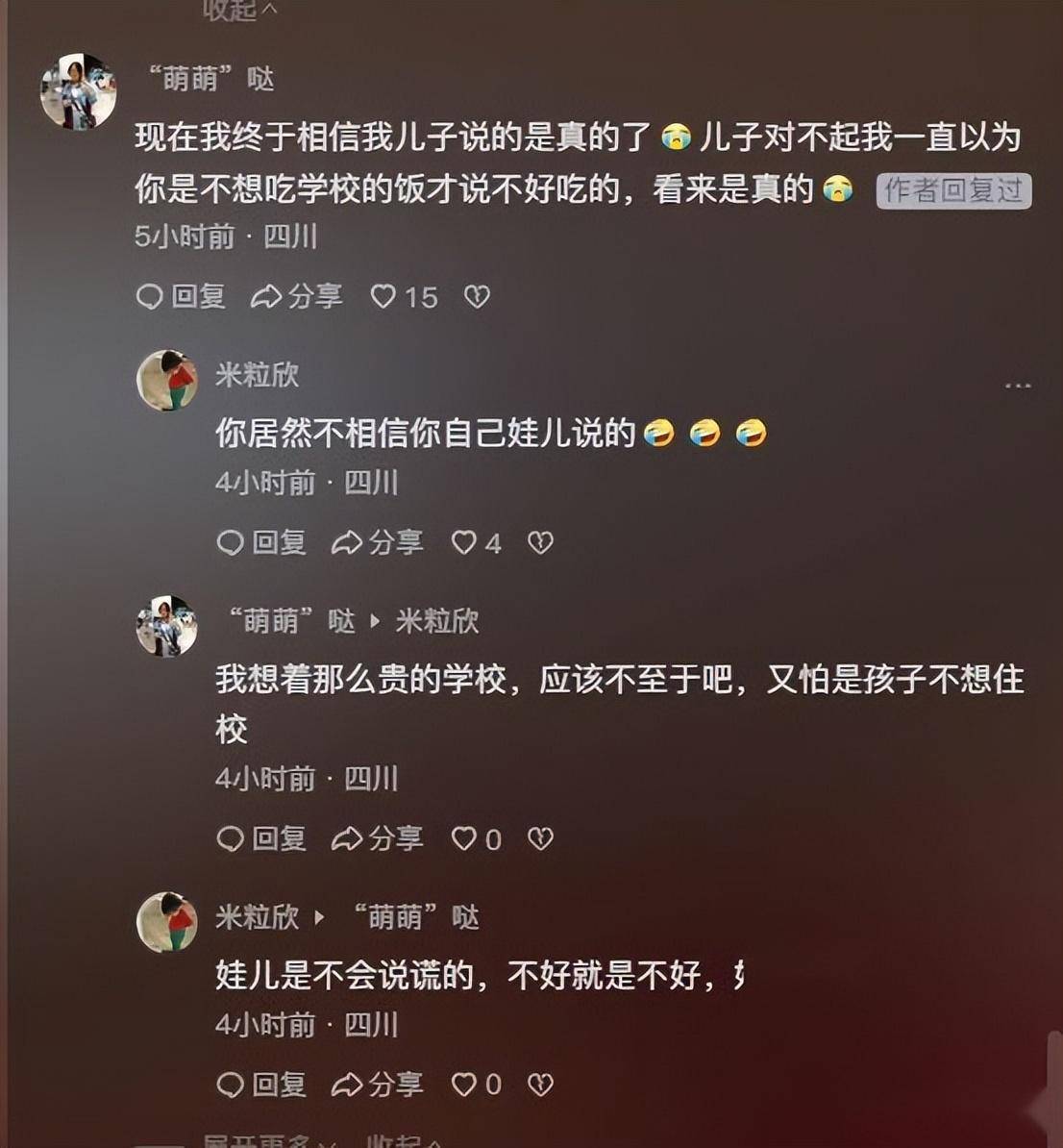Screen dimensions: 1063x1148
Task: Dislike the comment 娃儿是不会说谎的
Action: (x=540, y=1085)
